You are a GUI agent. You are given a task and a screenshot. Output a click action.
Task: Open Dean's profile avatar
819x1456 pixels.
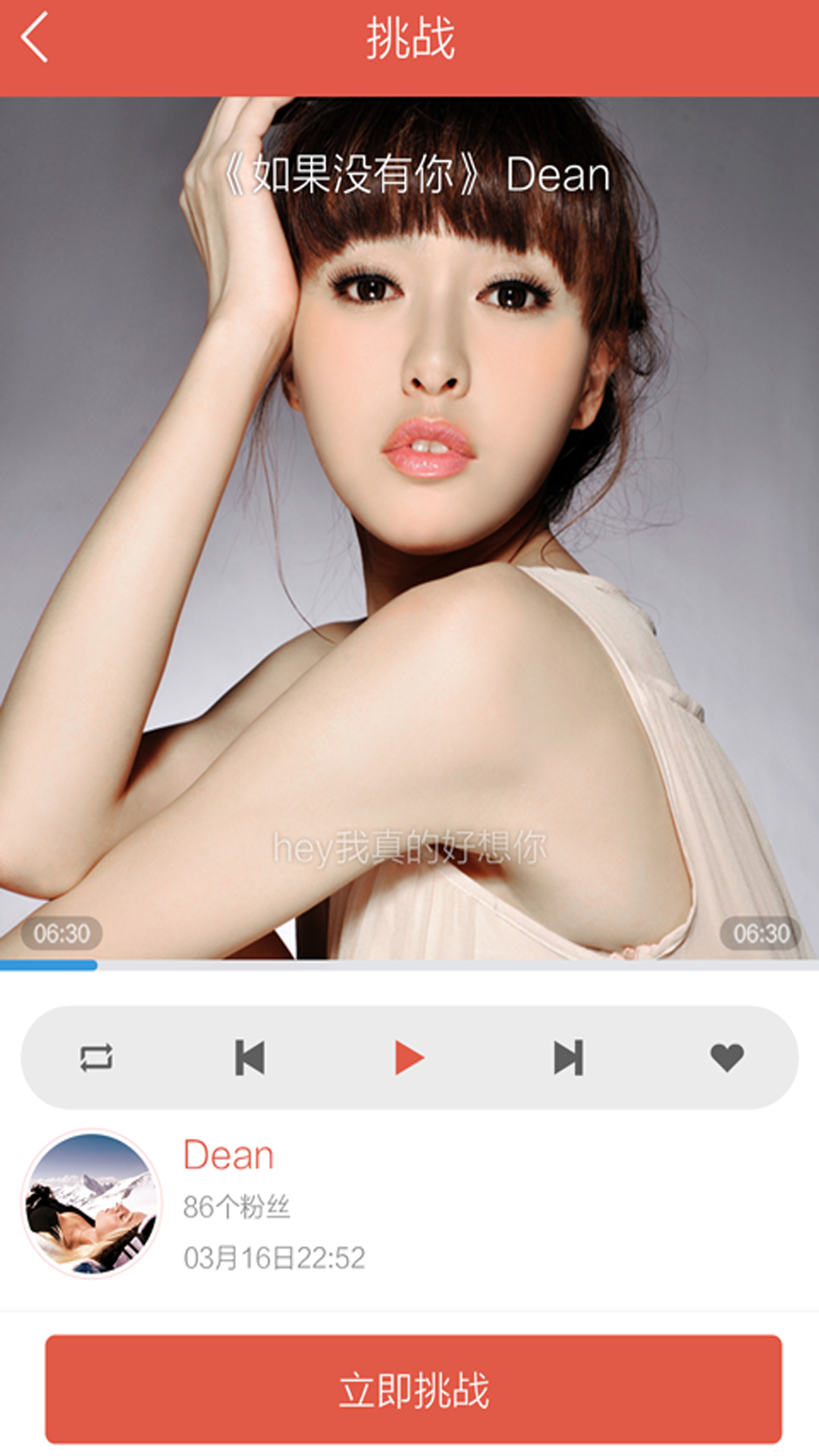click(92, 1203)
